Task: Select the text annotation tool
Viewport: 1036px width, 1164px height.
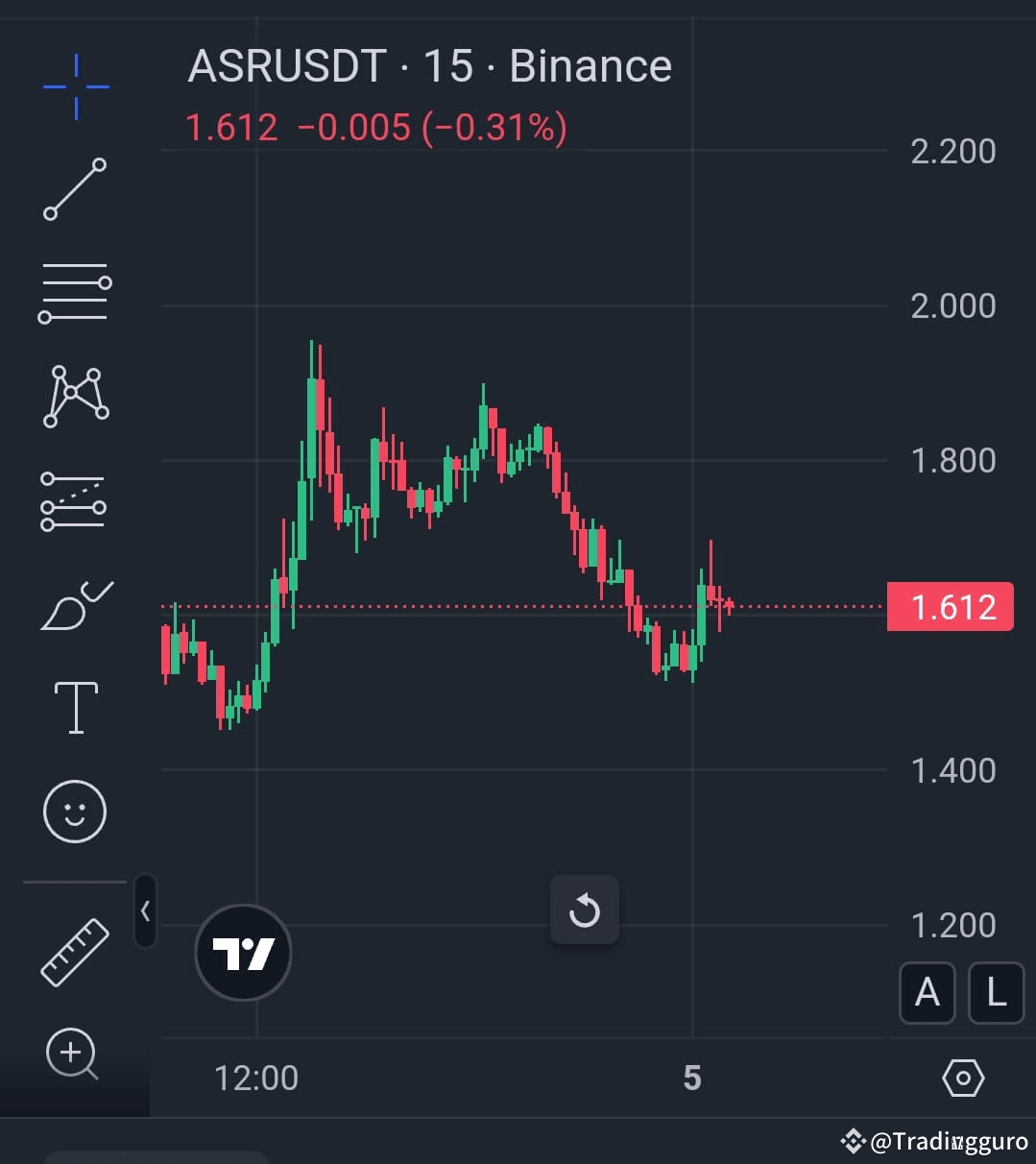Action: pos(75,708)
